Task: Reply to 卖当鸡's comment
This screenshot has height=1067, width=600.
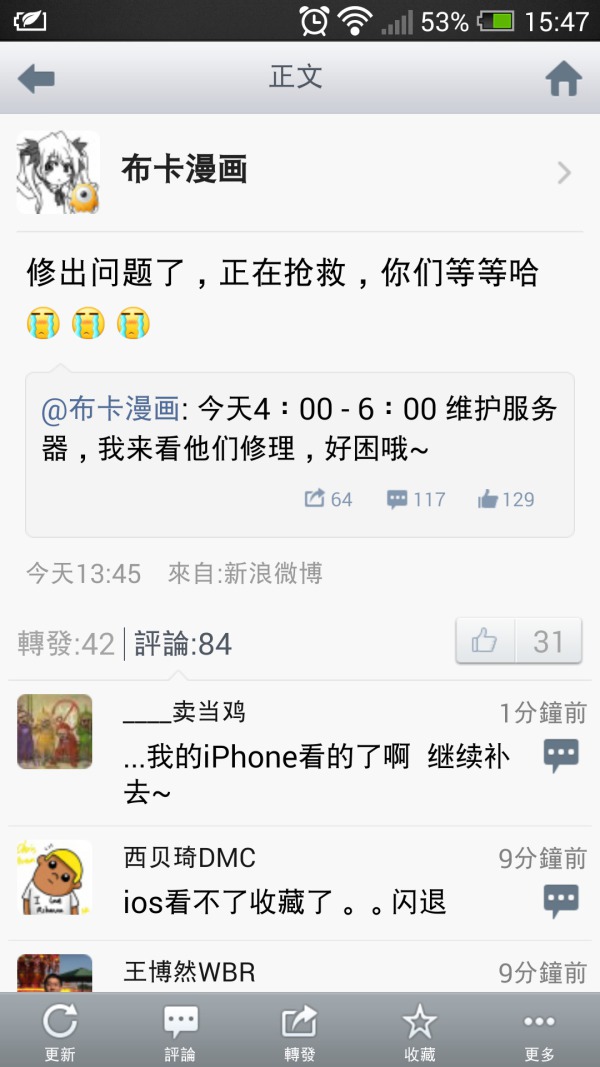Action: click(x=561, y=755)
